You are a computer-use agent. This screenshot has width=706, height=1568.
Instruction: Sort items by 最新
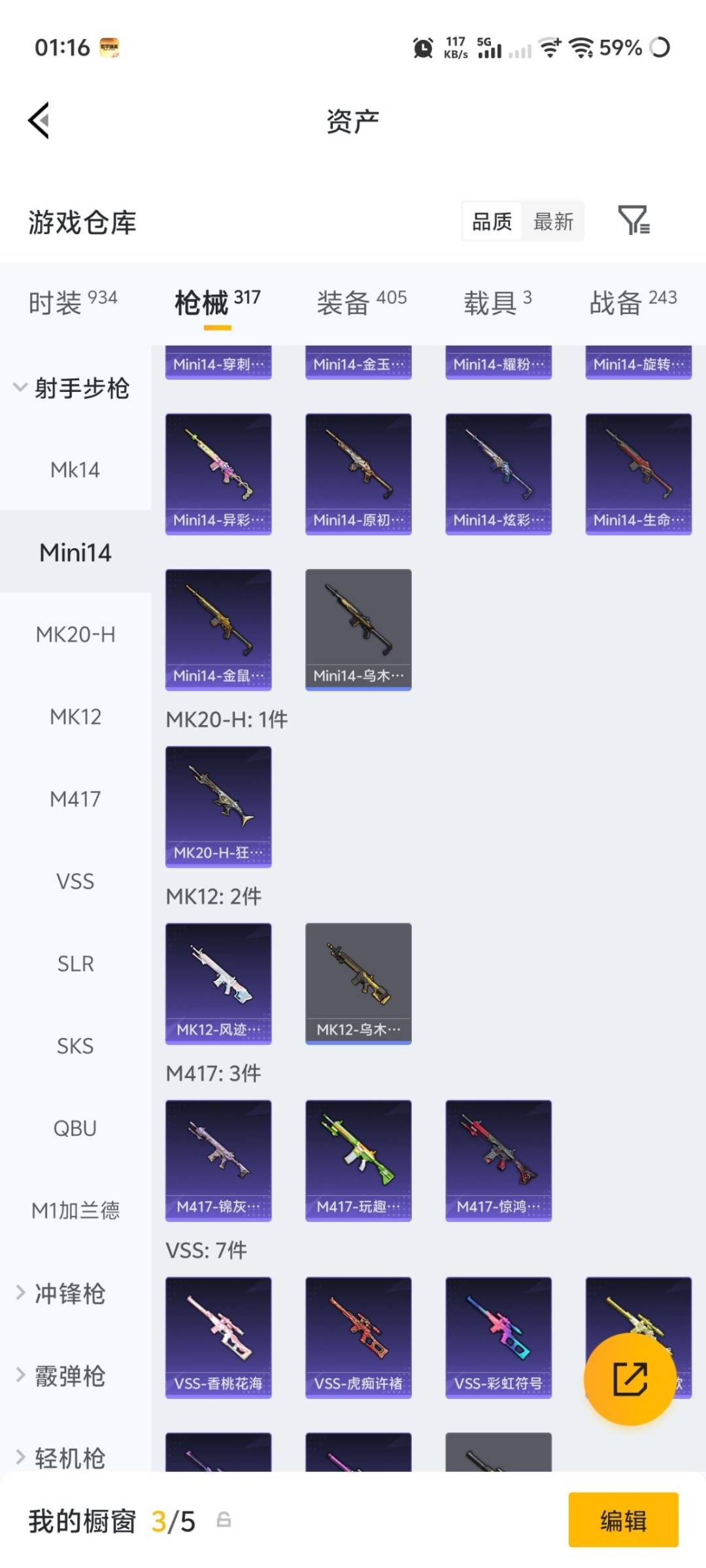tap(553, 222)
